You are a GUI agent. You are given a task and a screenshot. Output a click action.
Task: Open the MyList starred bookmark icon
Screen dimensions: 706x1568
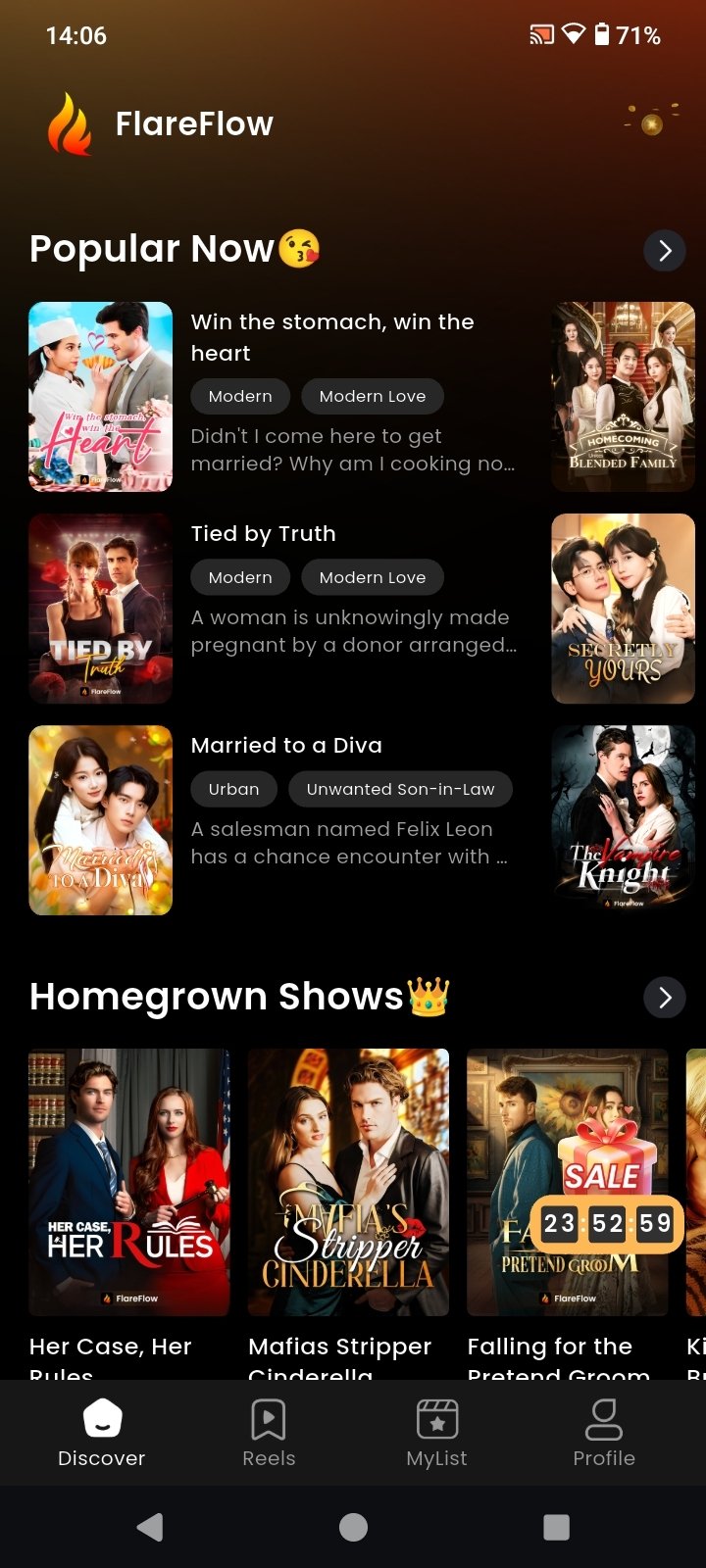436,1418
